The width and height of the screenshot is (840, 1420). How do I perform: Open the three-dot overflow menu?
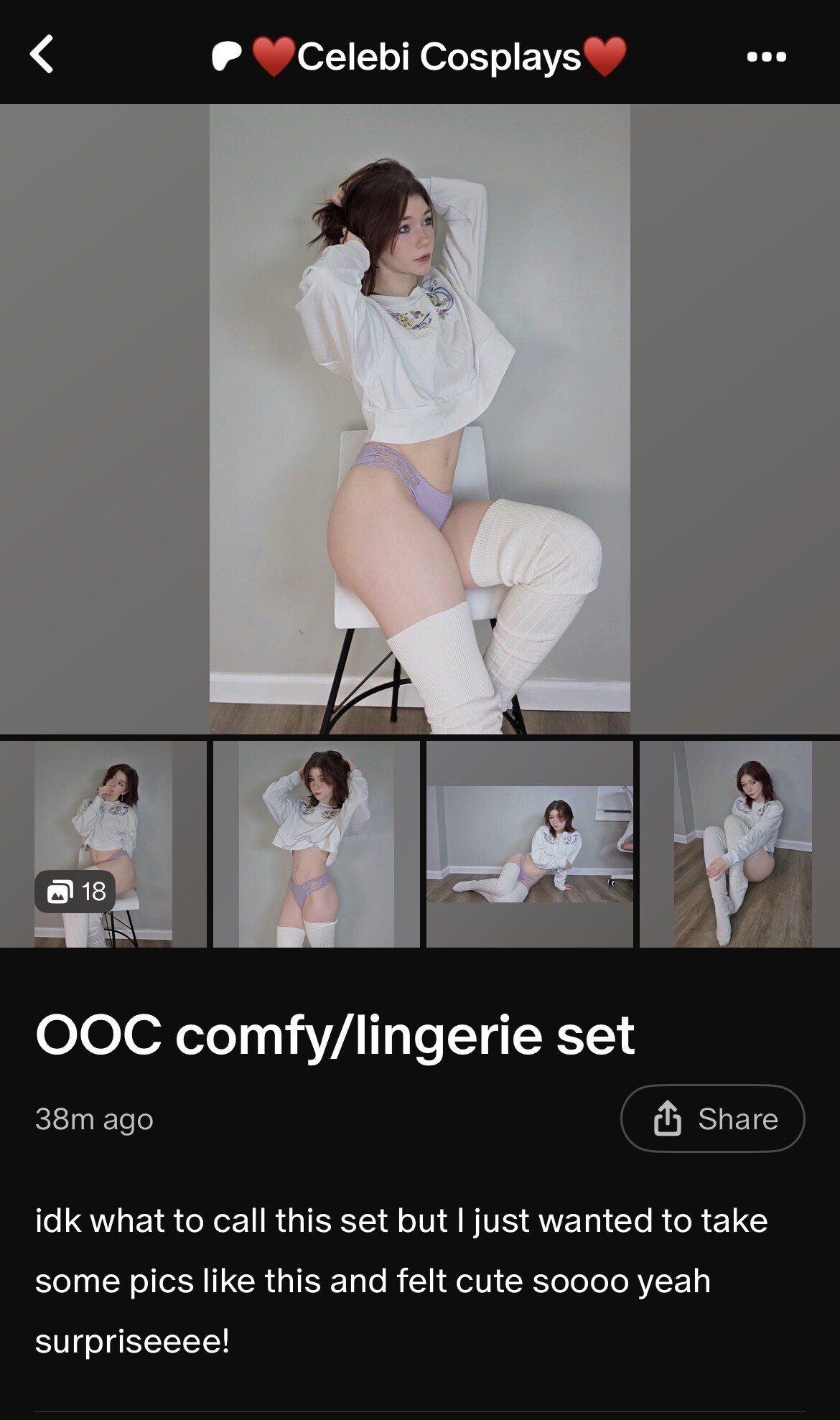(x=766, y=57)
